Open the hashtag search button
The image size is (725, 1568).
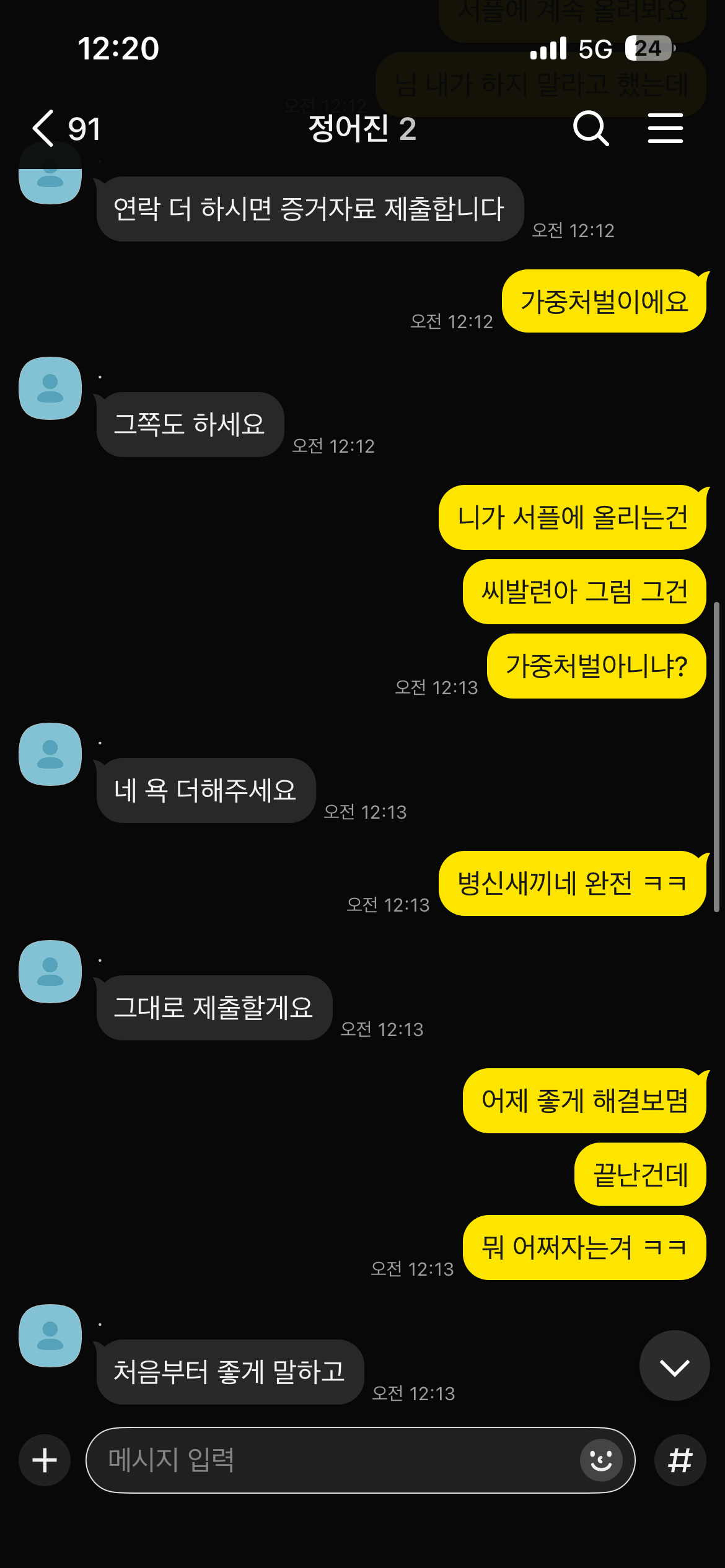(x=680, y=1460)
